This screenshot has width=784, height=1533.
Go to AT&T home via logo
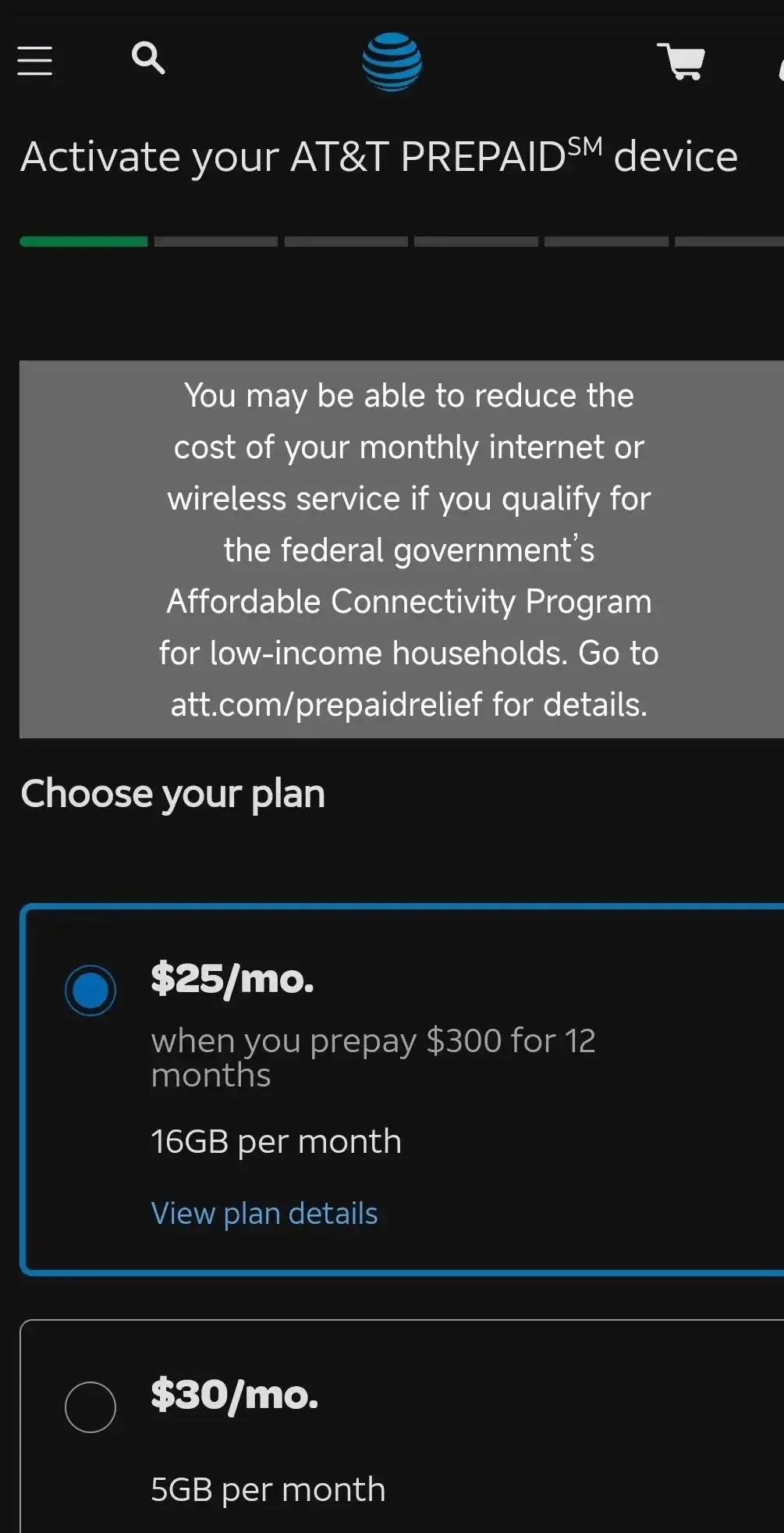tap(392, 62)
